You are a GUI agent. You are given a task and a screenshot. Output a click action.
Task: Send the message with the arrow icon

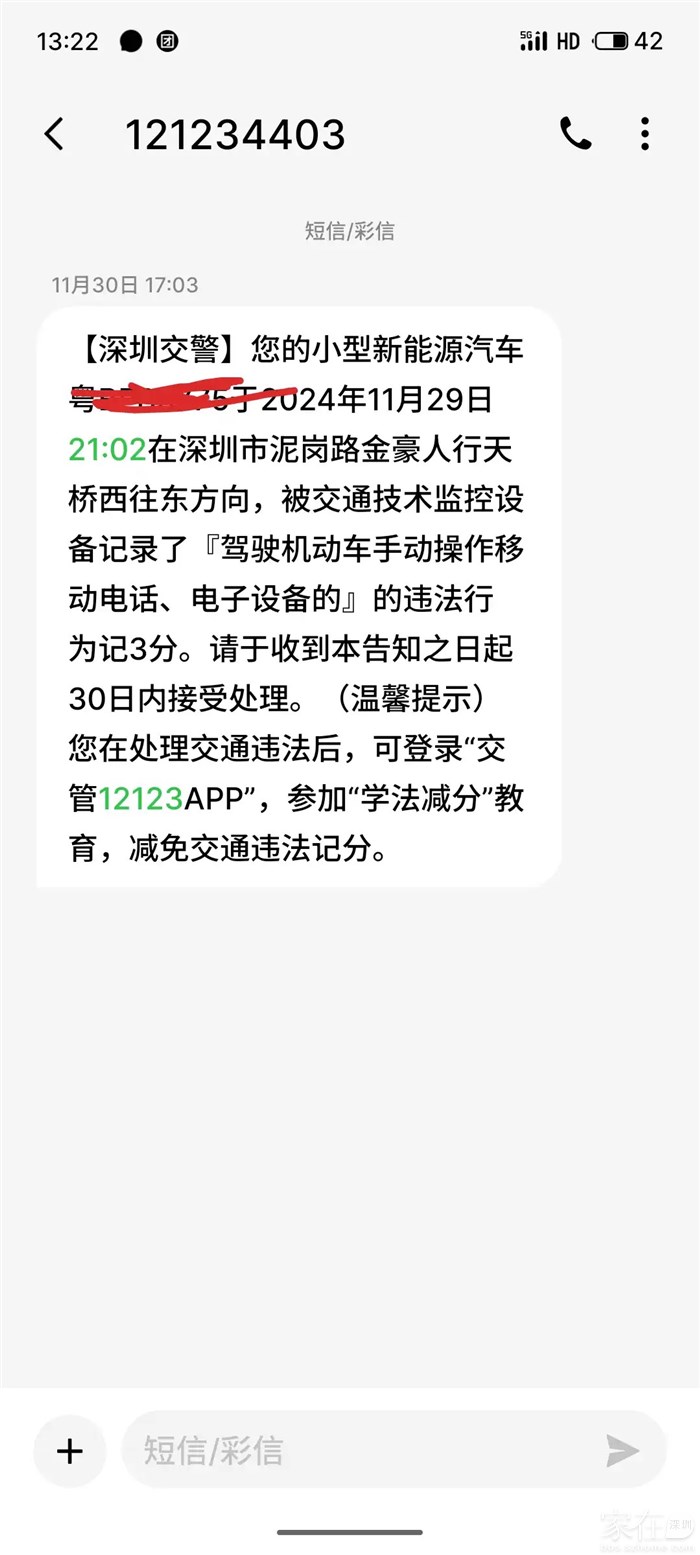(622, 1451)
